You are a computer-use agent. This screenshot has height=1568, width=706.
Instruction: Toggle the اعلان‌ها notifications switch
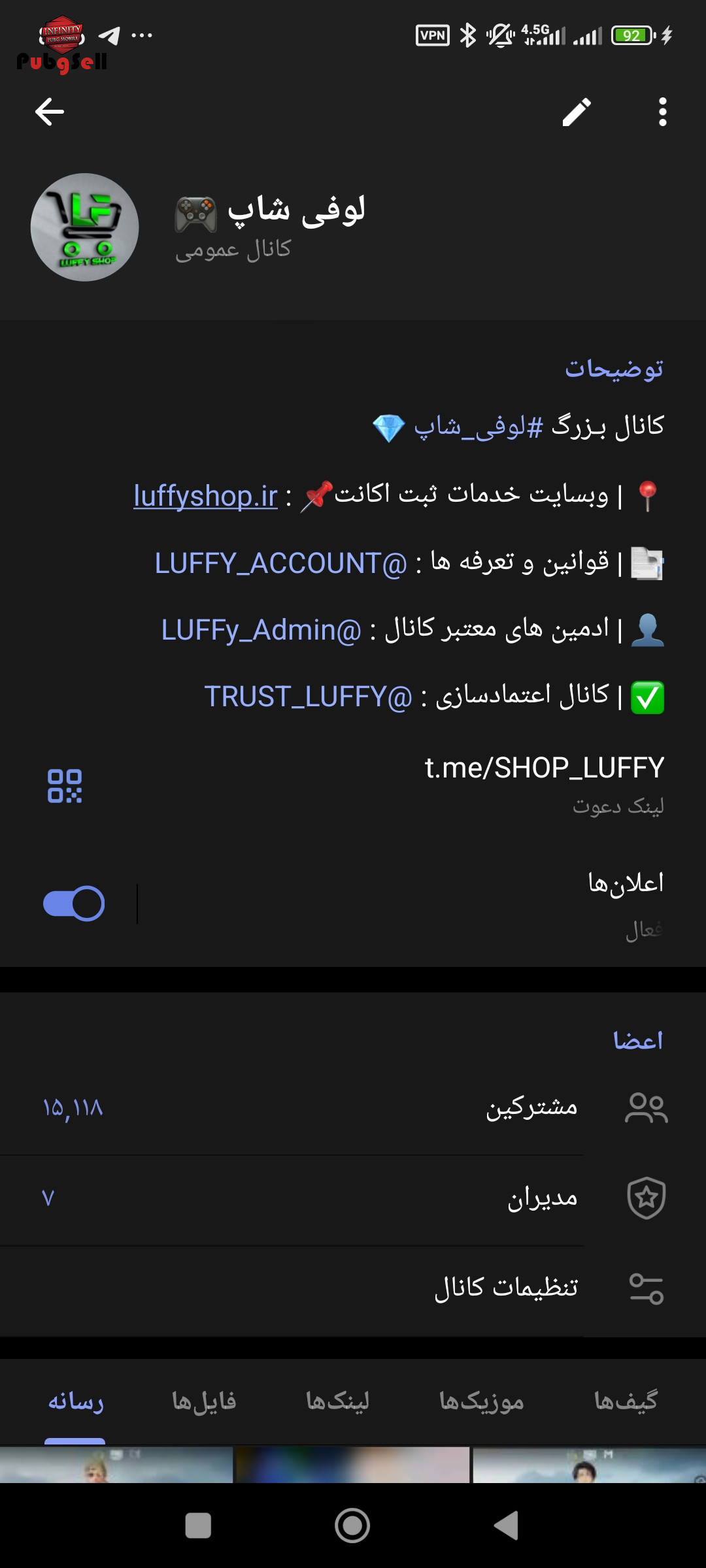[74, 904]
